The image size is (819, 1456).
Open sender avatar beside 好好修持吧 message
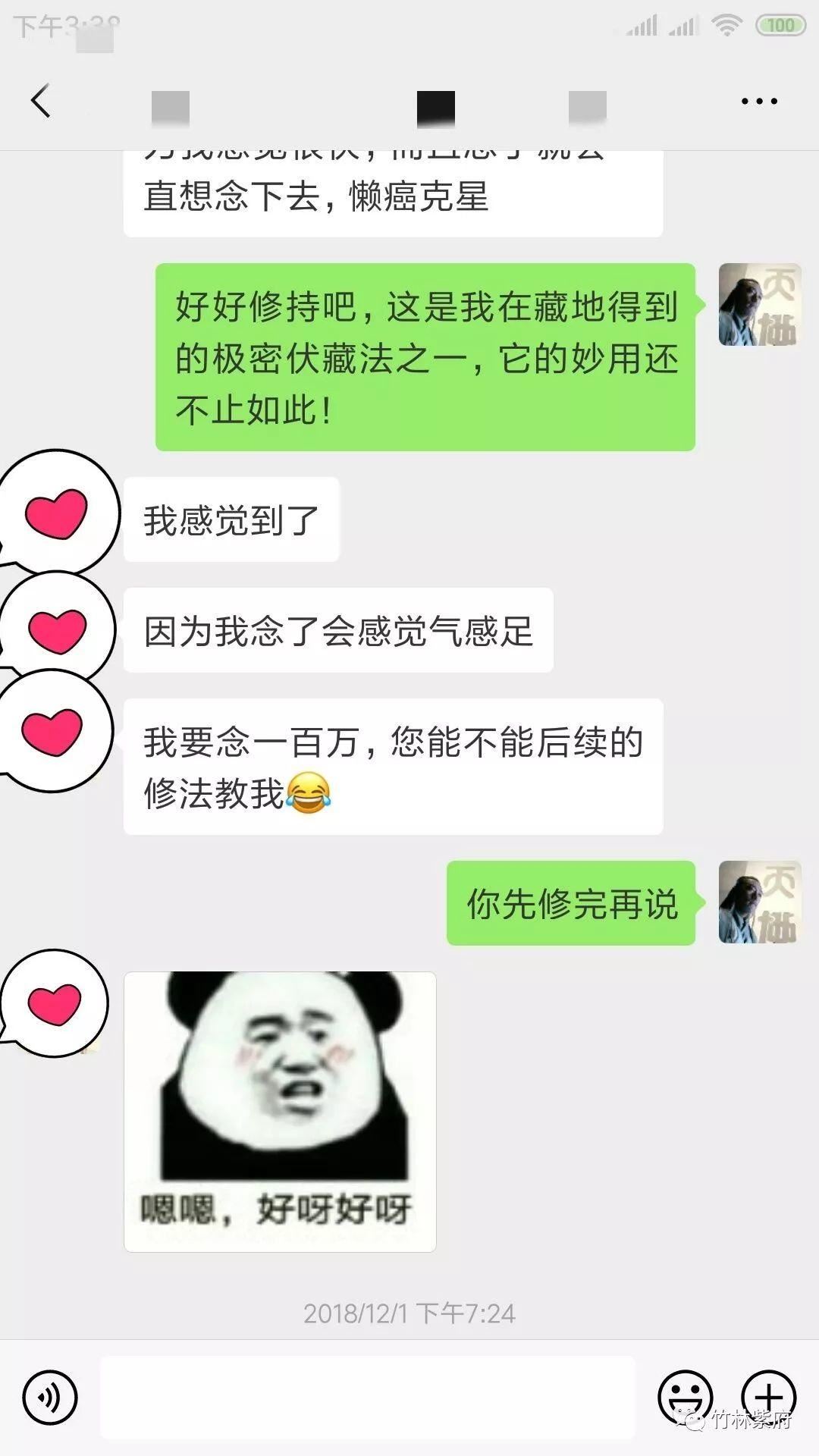[759, 305]
